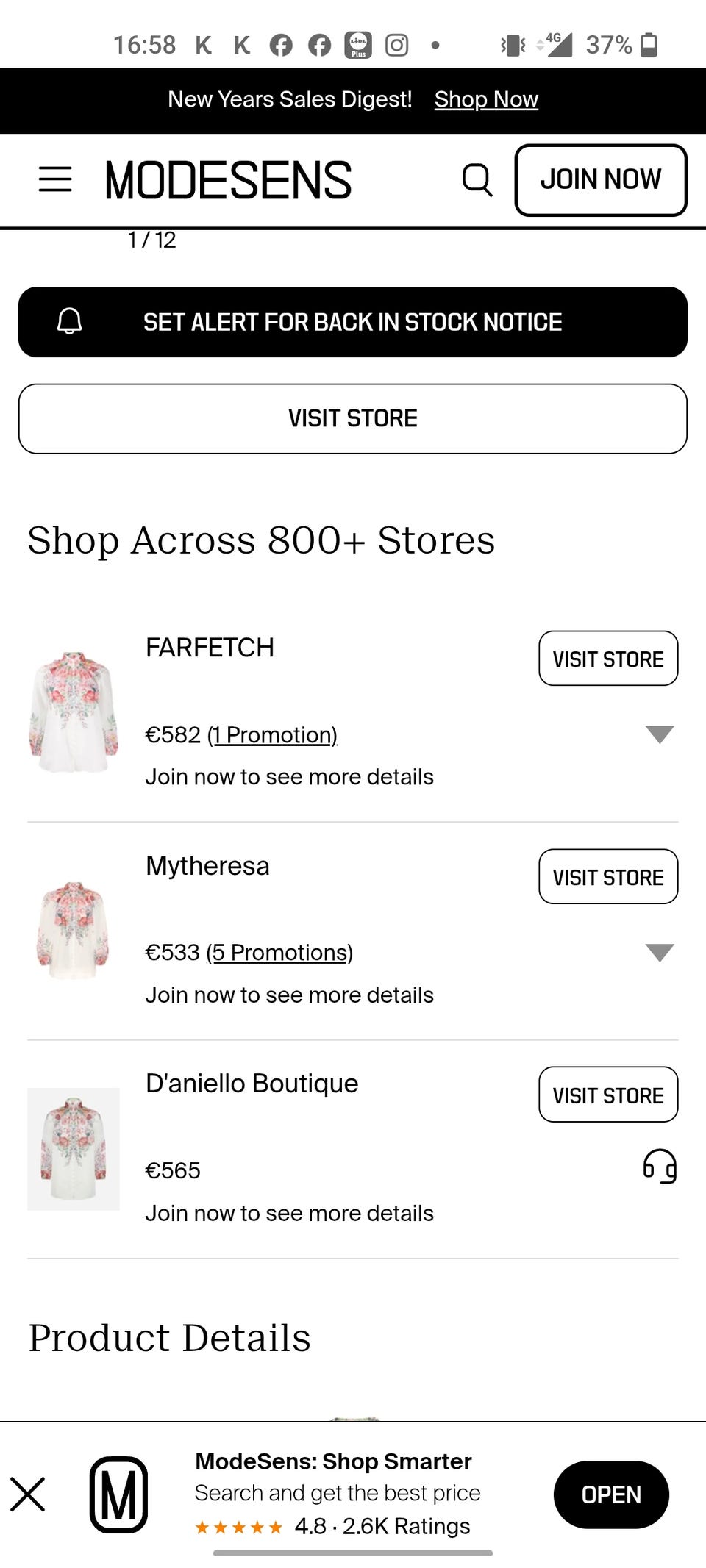
Task: Expand the Mytheresa offer details
Action: coord(660,953)
